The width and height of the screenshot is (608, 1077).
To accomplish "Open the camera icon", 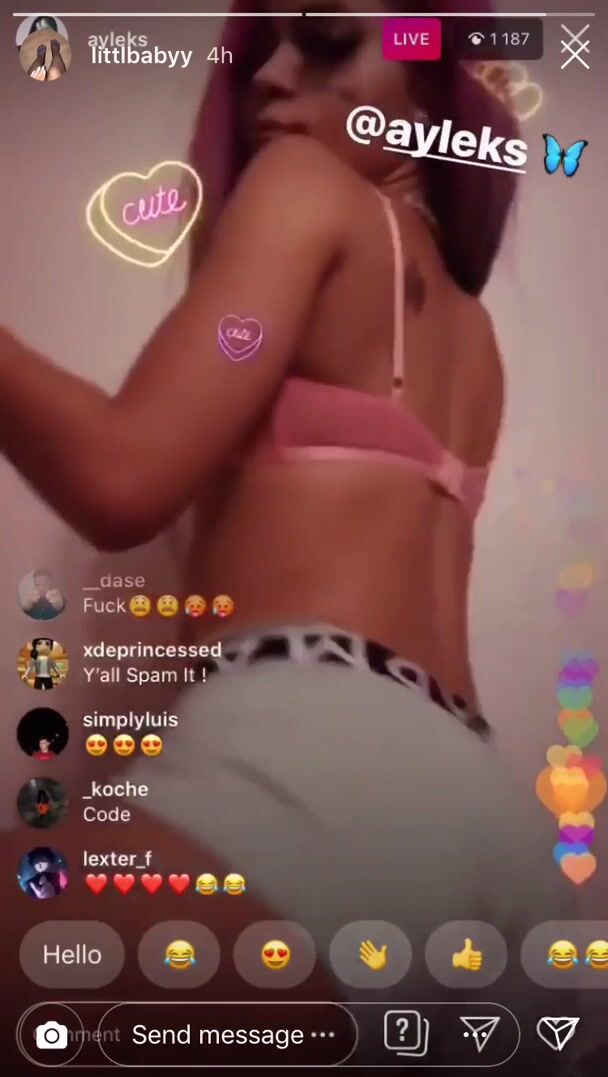I will [x=51, y=1036].
